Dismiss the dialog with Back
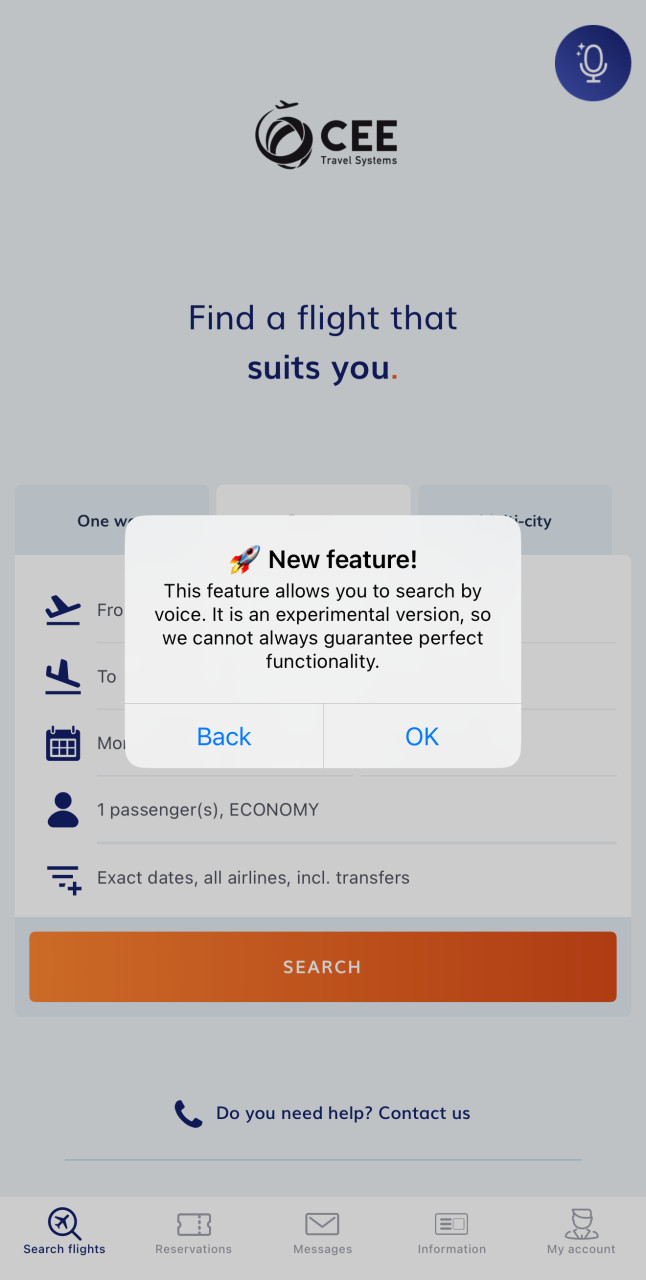The width and height of the screenshot is (646, 1280). point(224,737)
